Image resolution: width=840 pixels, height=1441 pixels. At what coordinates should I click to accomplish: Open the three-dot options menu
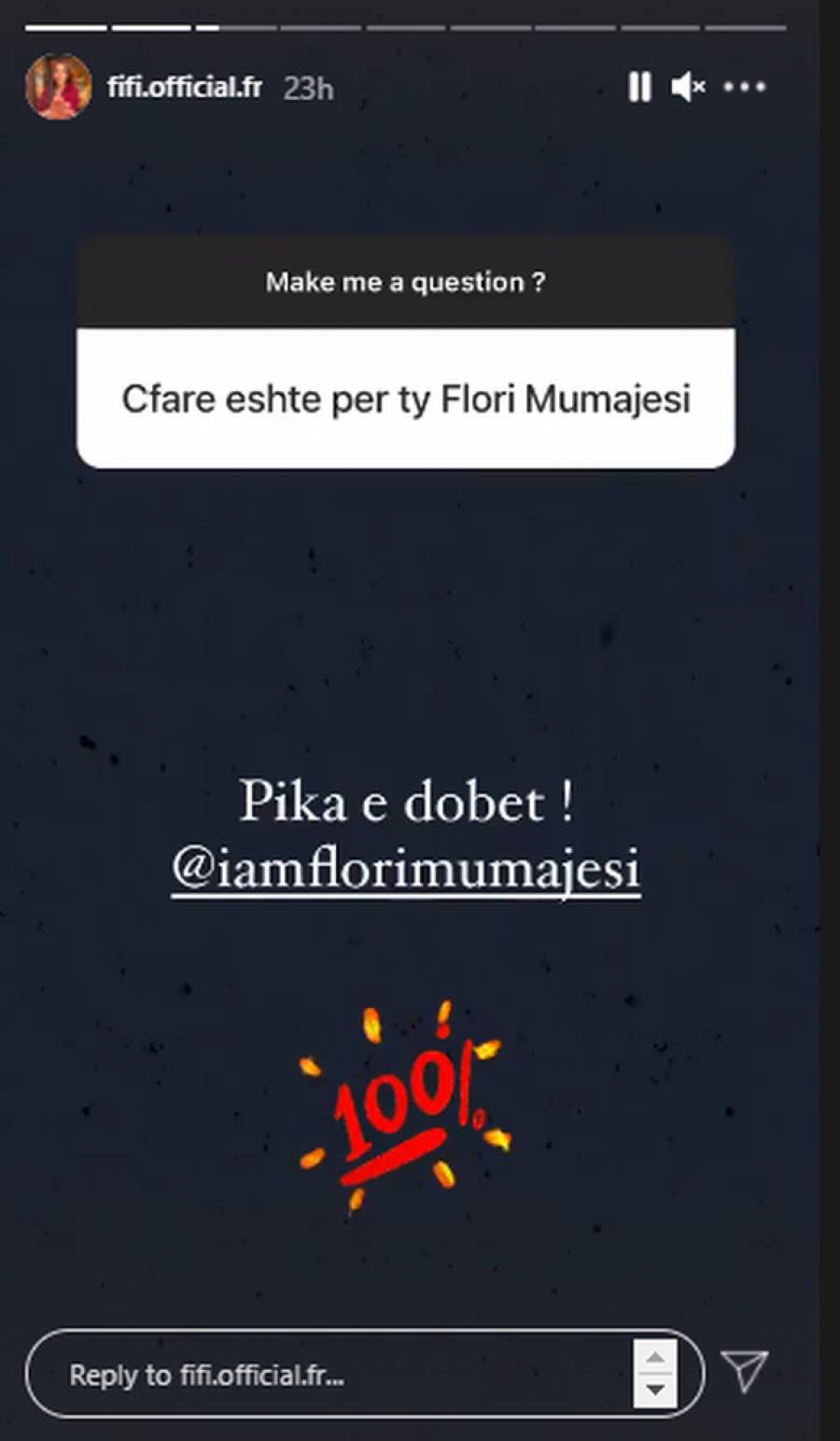(x=744, y=88)
